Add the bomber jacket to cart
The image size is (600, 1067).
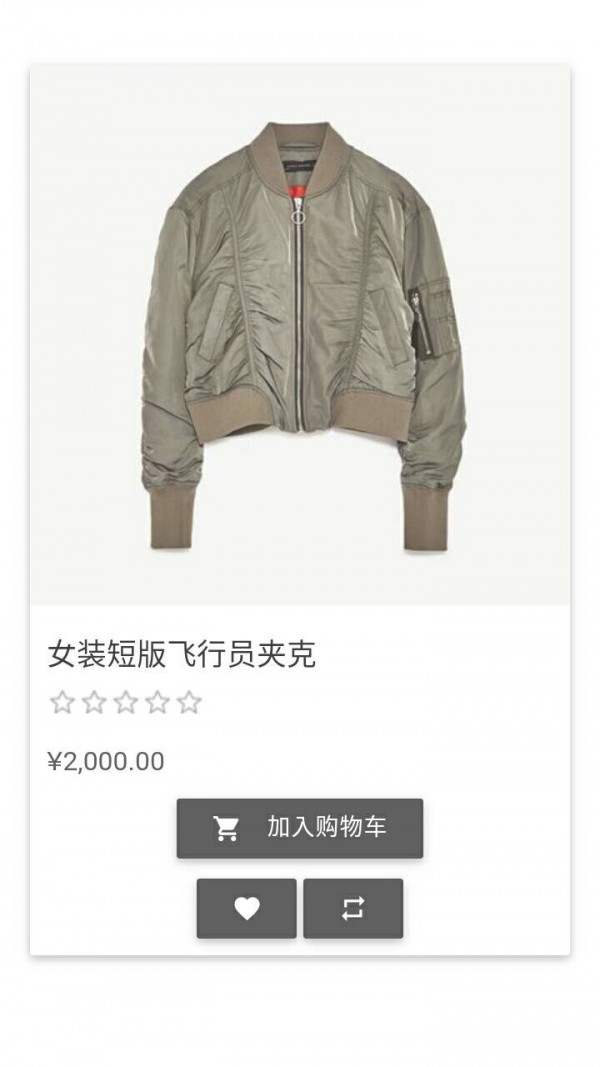(x=299, y=828)
